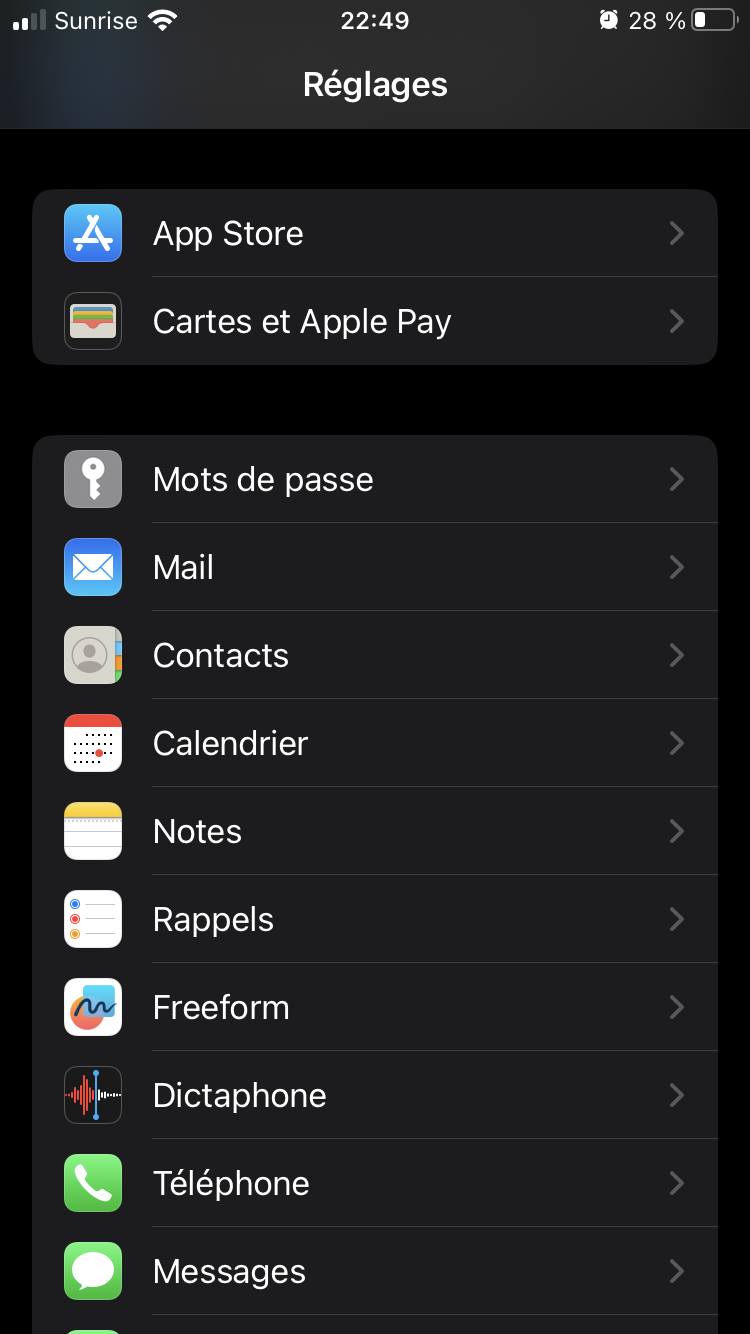Open App Store settings
Image resolution: width=750 pixels, height=1334 pixels.
point(375,233)
